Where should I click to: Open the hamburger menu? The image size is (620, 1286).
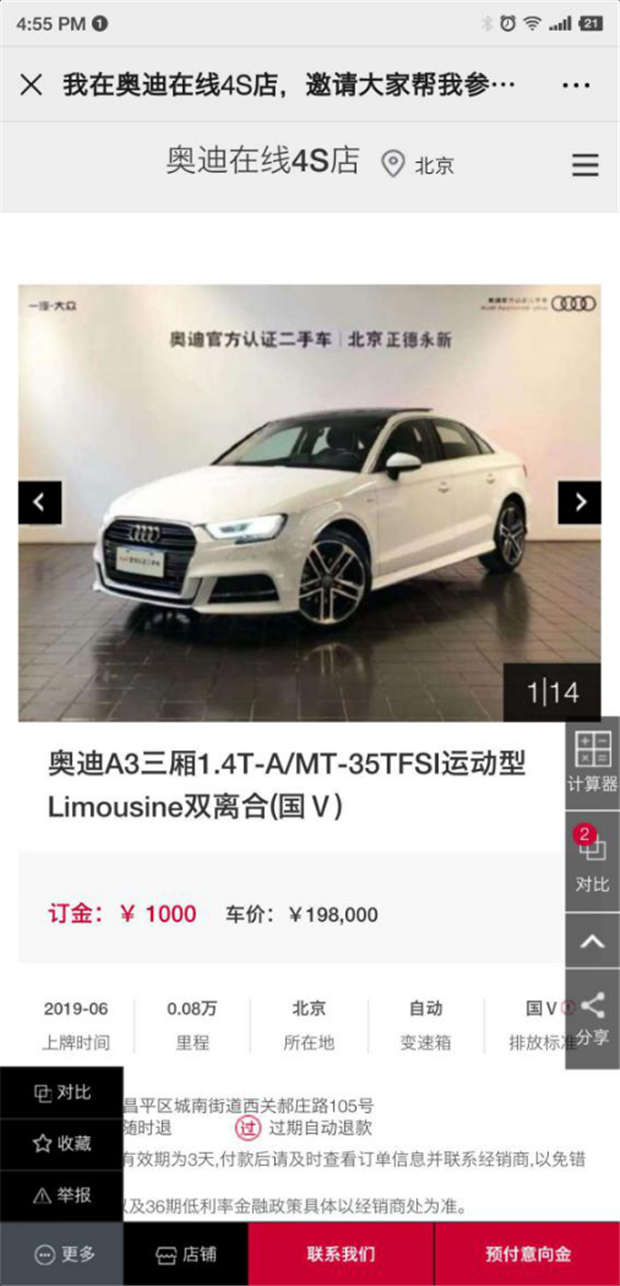pyautogui.click(x=585, y=165)
